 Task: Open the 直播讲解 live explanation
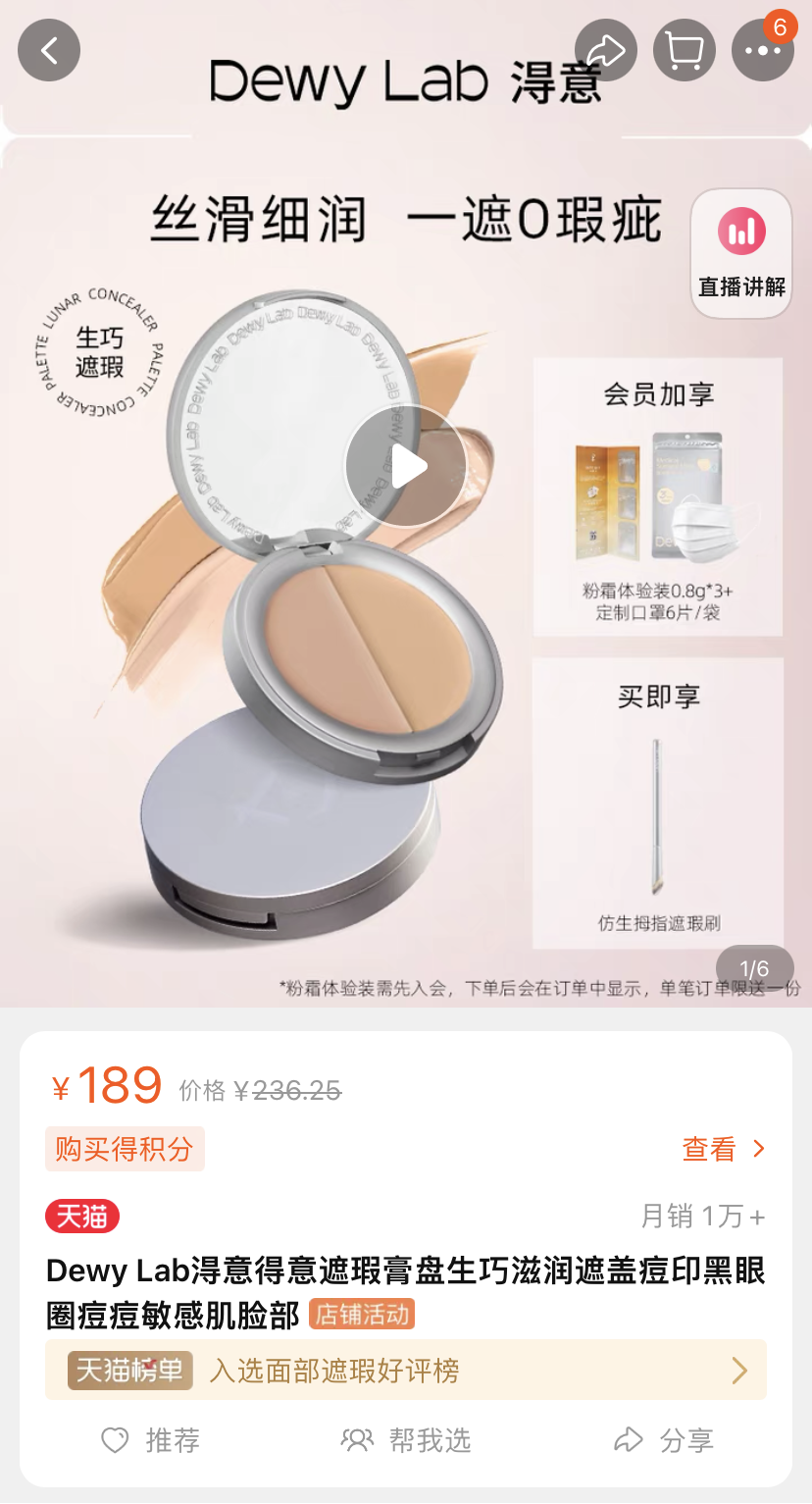(741, 254)
